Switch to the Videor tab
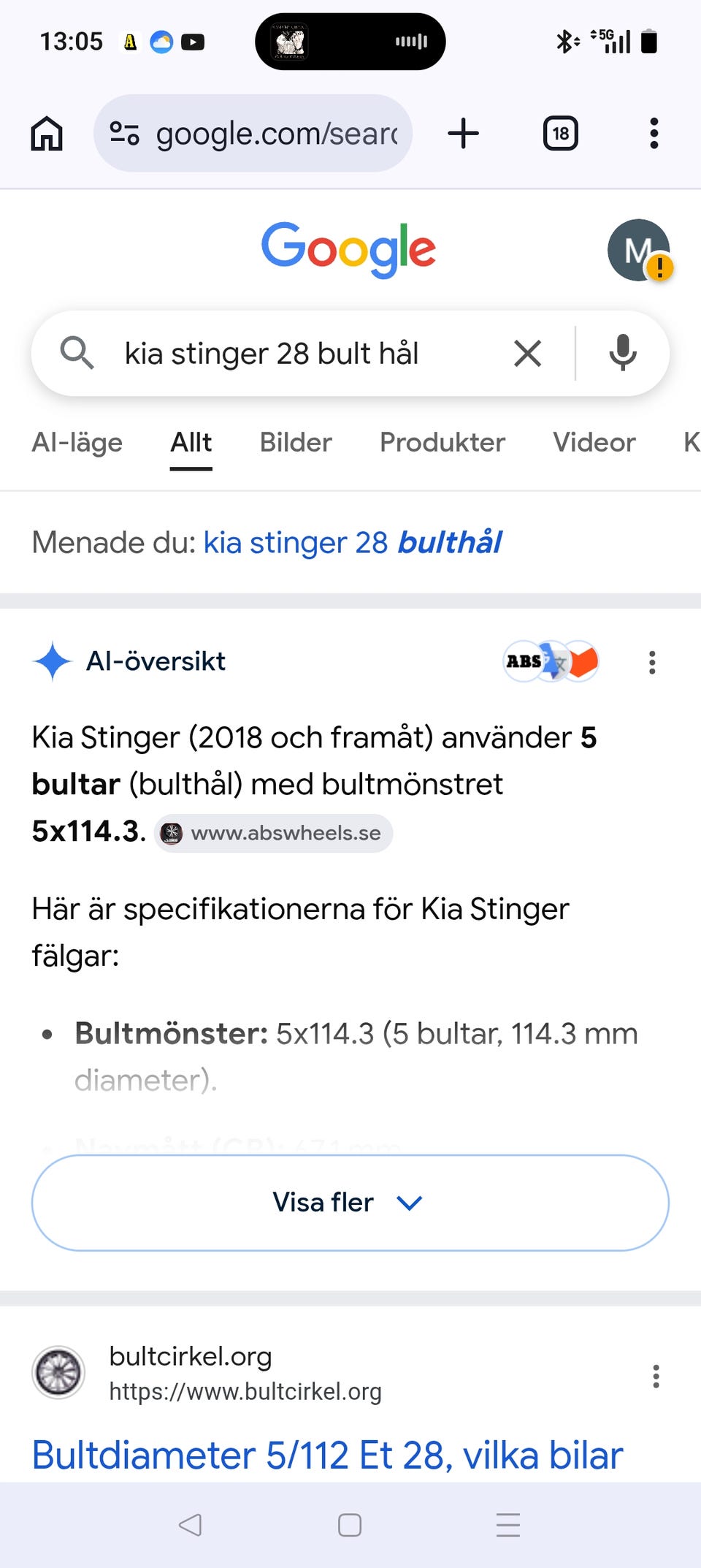The width and height of the screenshot is (701, 1568). pyautogui.click(x=593, y=442)
